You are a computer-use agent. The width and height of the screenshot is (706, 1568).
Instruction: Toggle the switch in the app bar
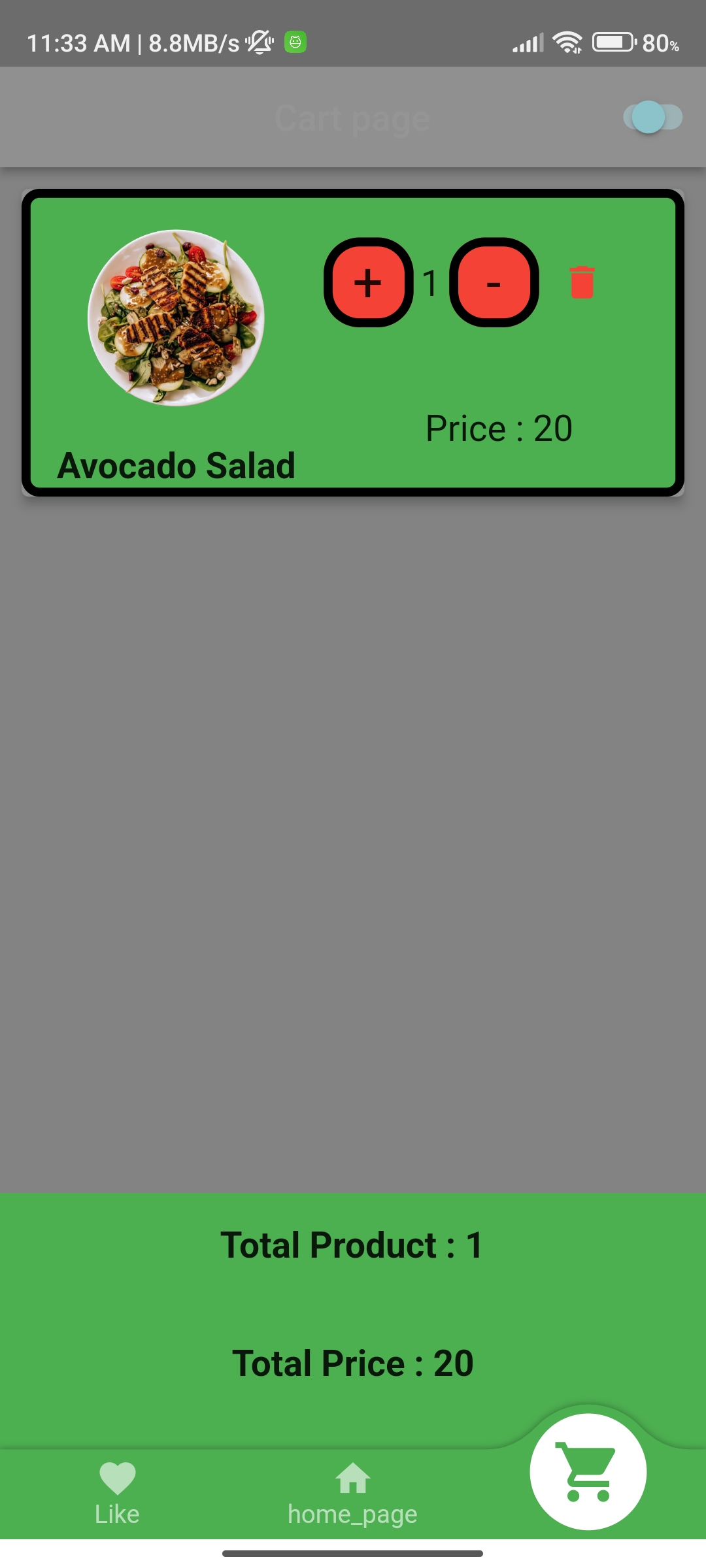(652, 118)
